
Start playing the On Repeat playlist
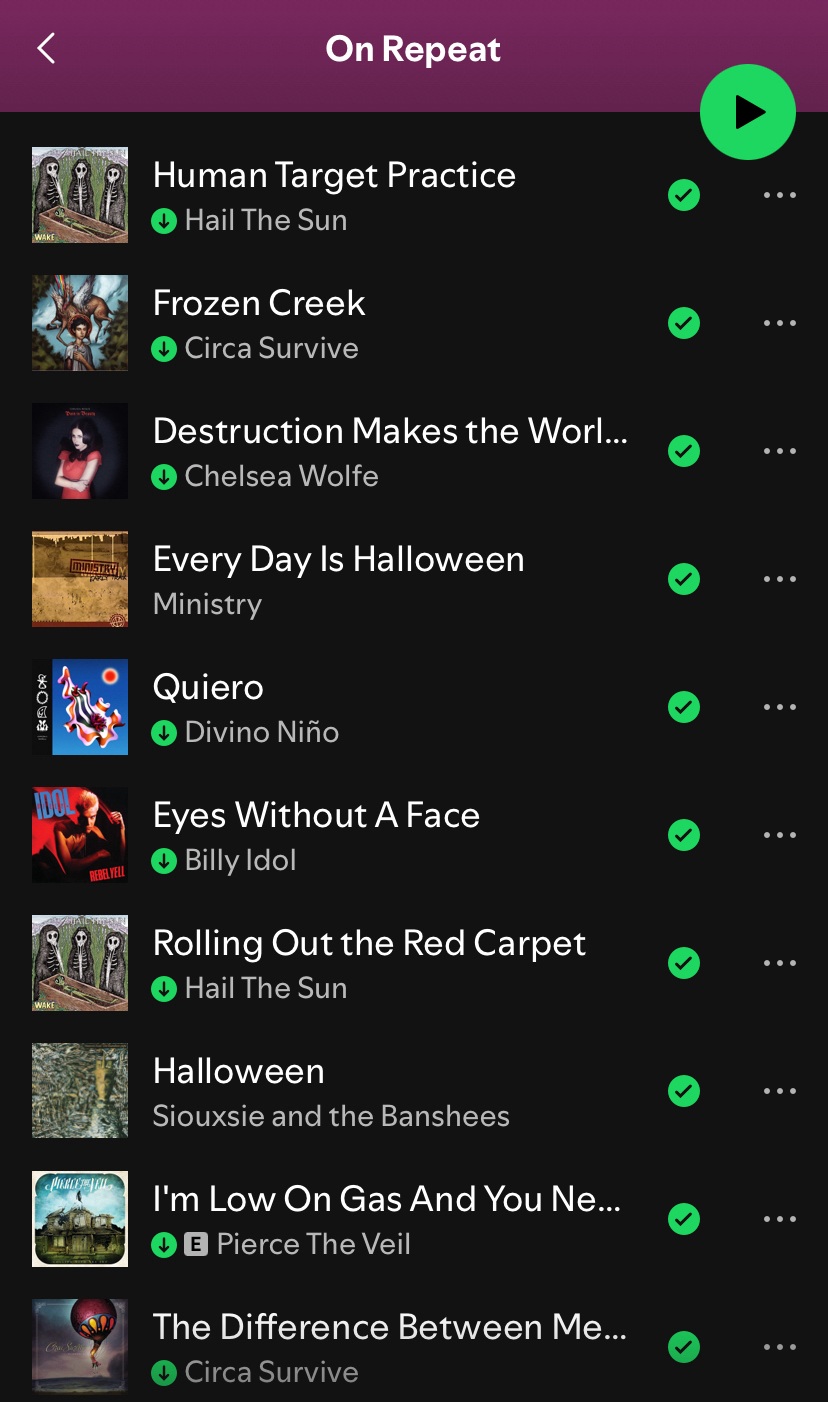(747, 112)
